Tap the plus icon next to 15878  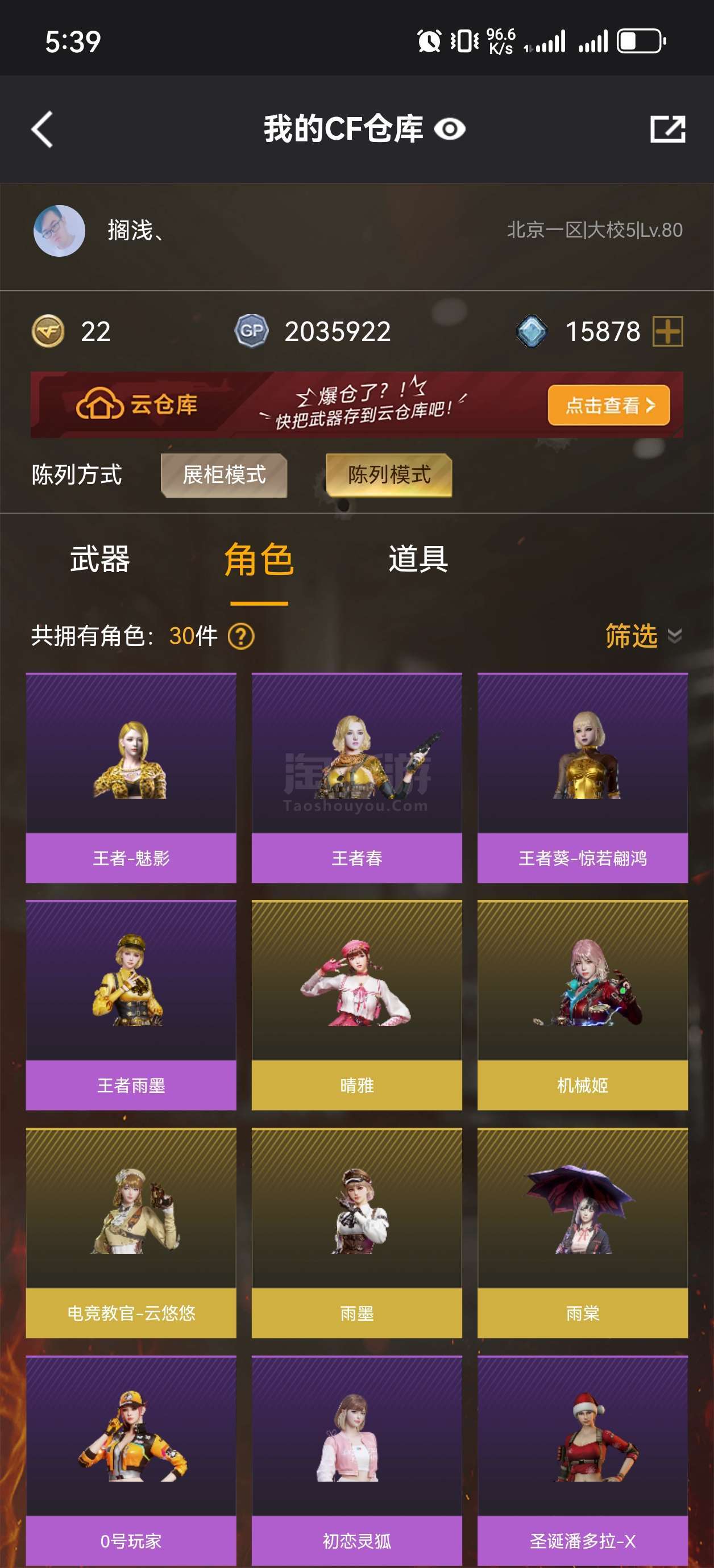tap(668, 331)
